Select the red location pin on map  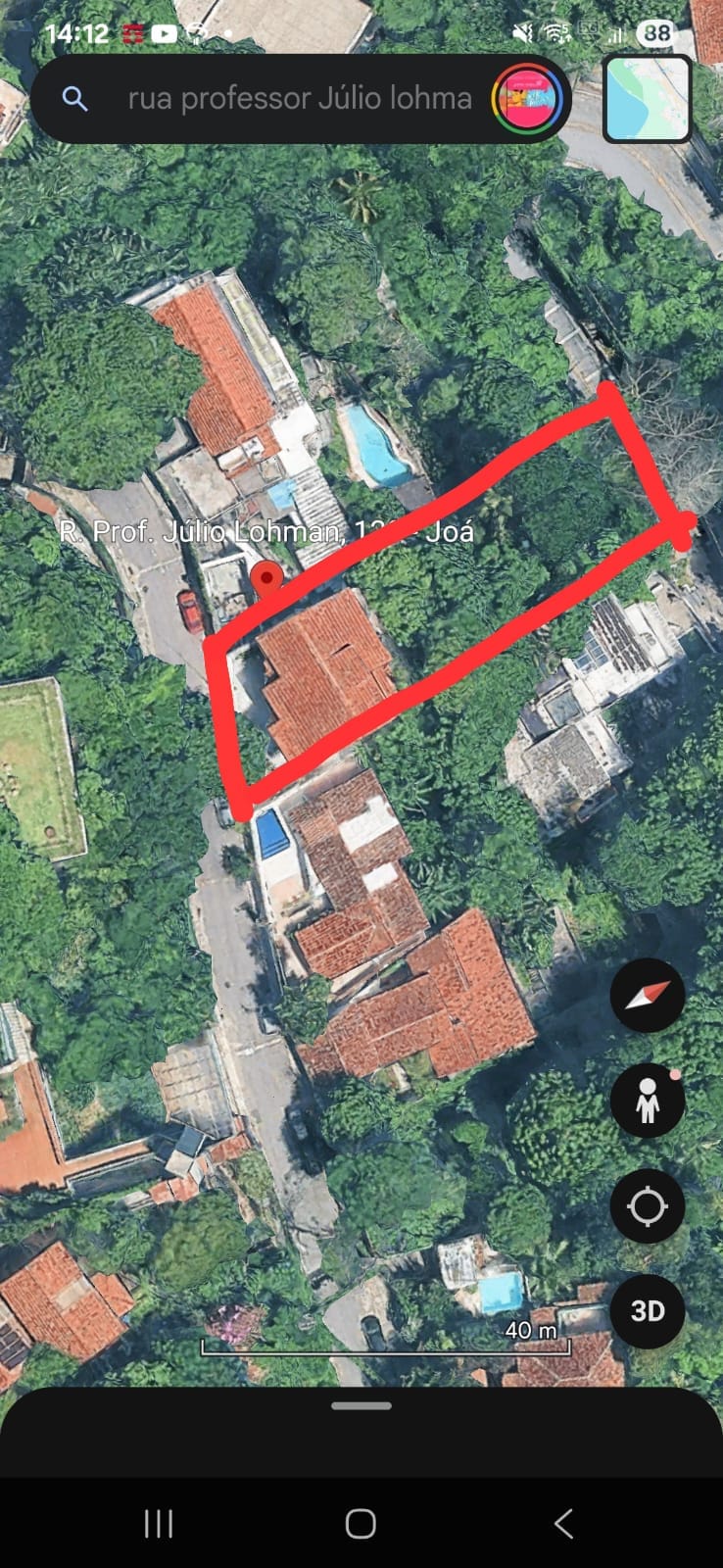coord(266,579)
